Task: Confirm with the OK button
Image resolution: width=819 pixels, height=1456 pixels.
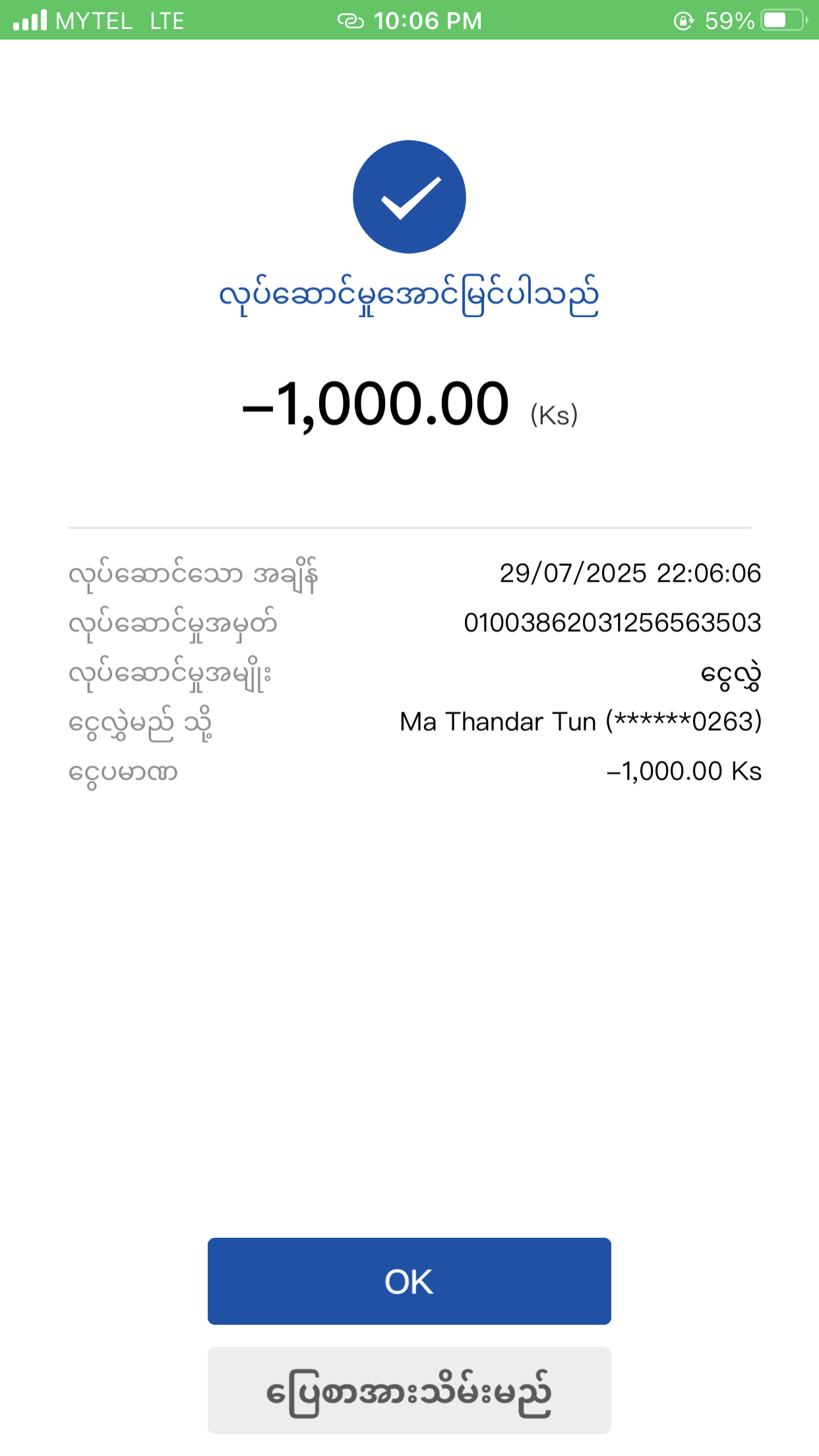Action: tap(409, 1281)
